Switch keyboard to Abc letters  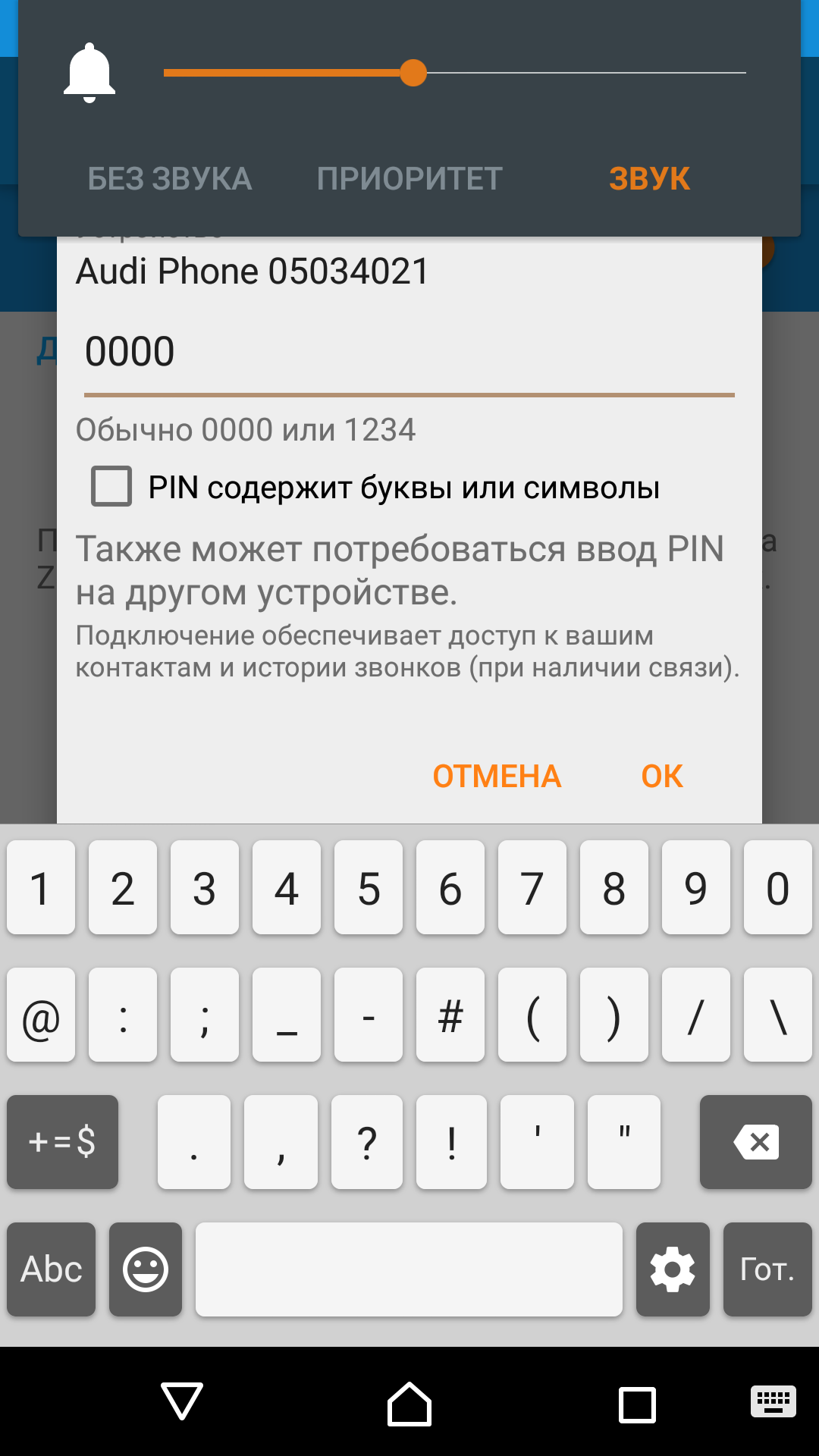[x=52, y=1269]
